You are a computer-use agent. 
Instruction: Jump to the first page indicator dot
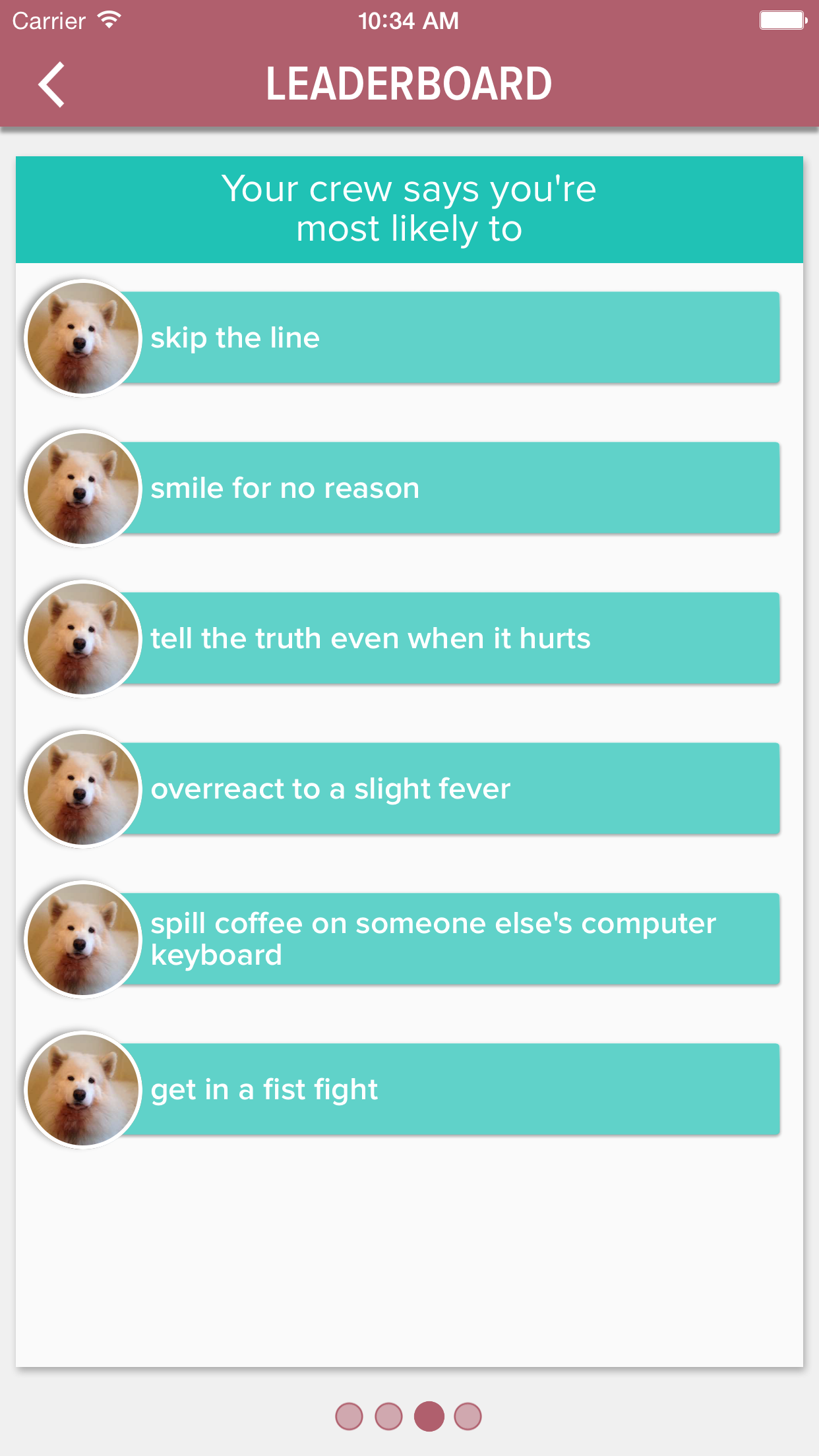coord(349,1416)
